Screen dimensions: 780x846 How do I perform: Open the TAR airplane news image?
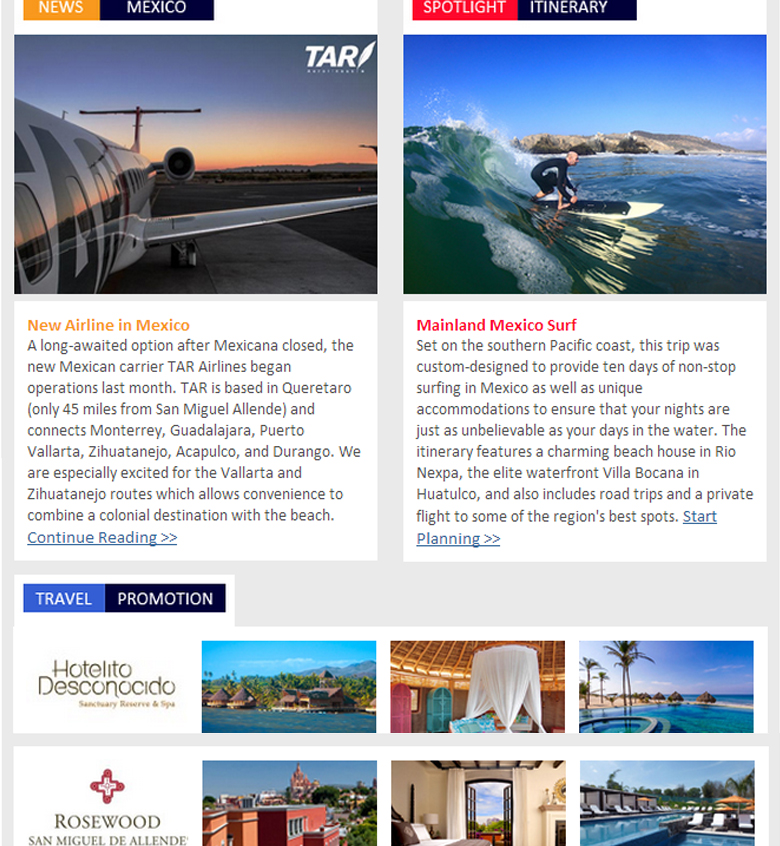(196, 165)
